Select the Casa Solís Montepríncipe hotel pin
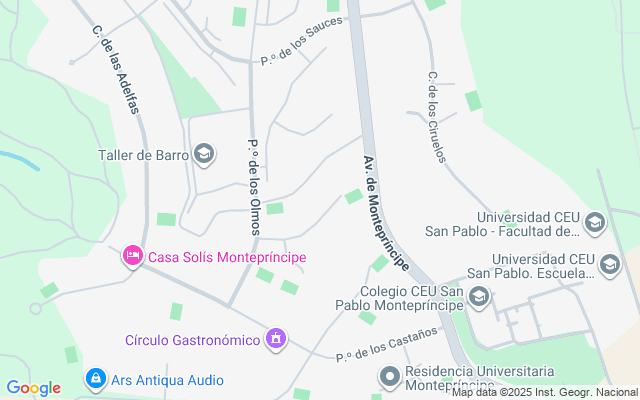This screenshot has height=400, width=640. click(132, 257)
